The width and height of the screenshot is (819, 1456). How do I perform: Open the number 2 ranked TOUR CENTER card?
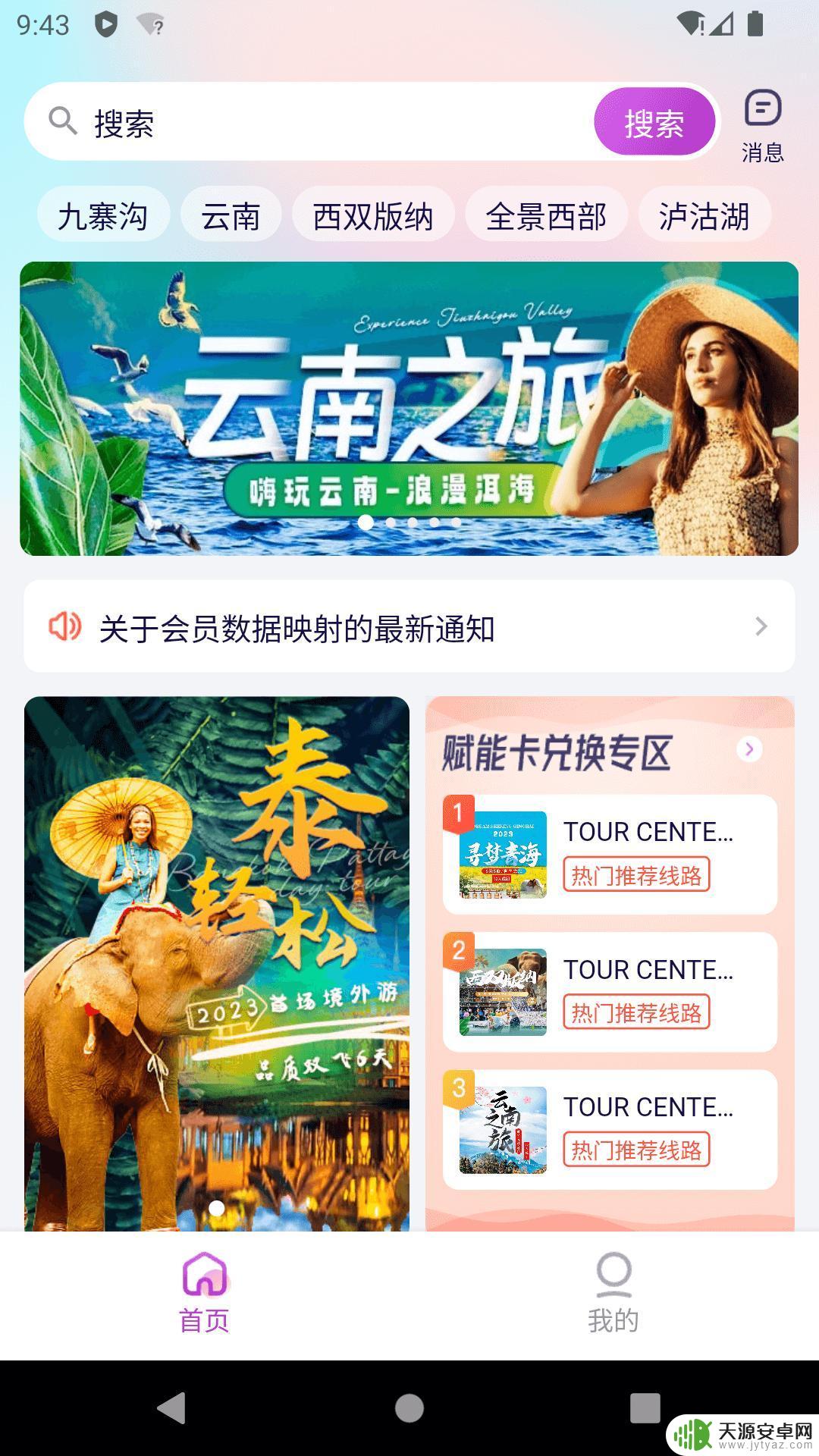610,991
